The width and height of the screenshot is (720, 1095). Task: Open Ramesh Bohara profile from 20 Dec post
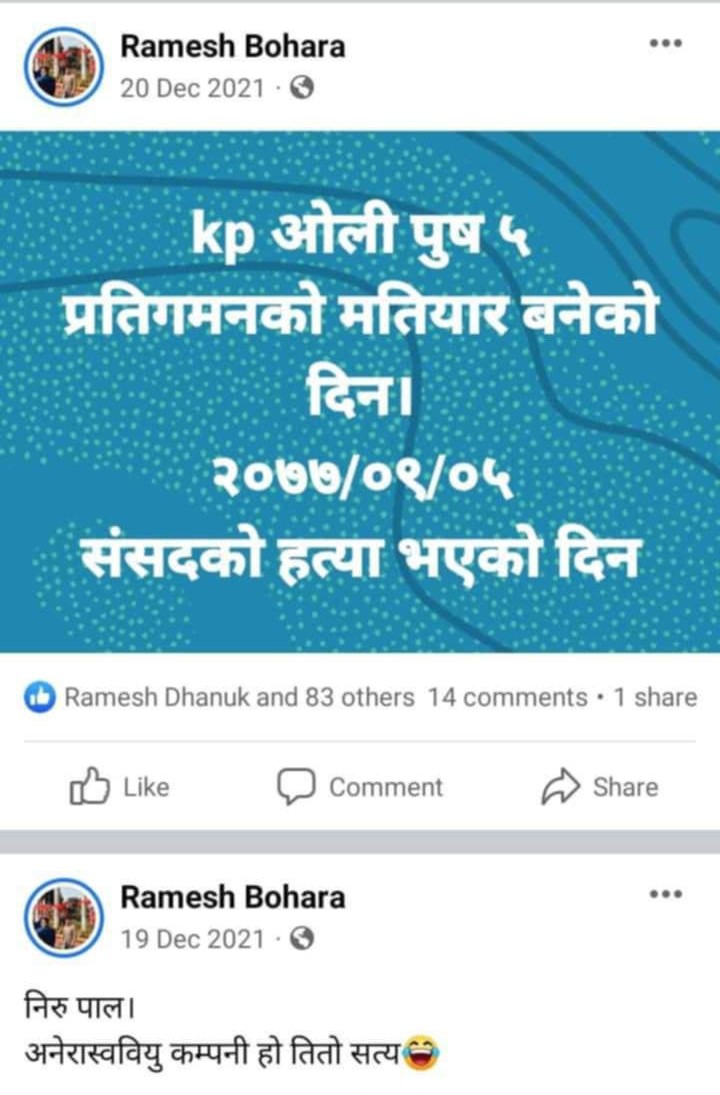232,46
